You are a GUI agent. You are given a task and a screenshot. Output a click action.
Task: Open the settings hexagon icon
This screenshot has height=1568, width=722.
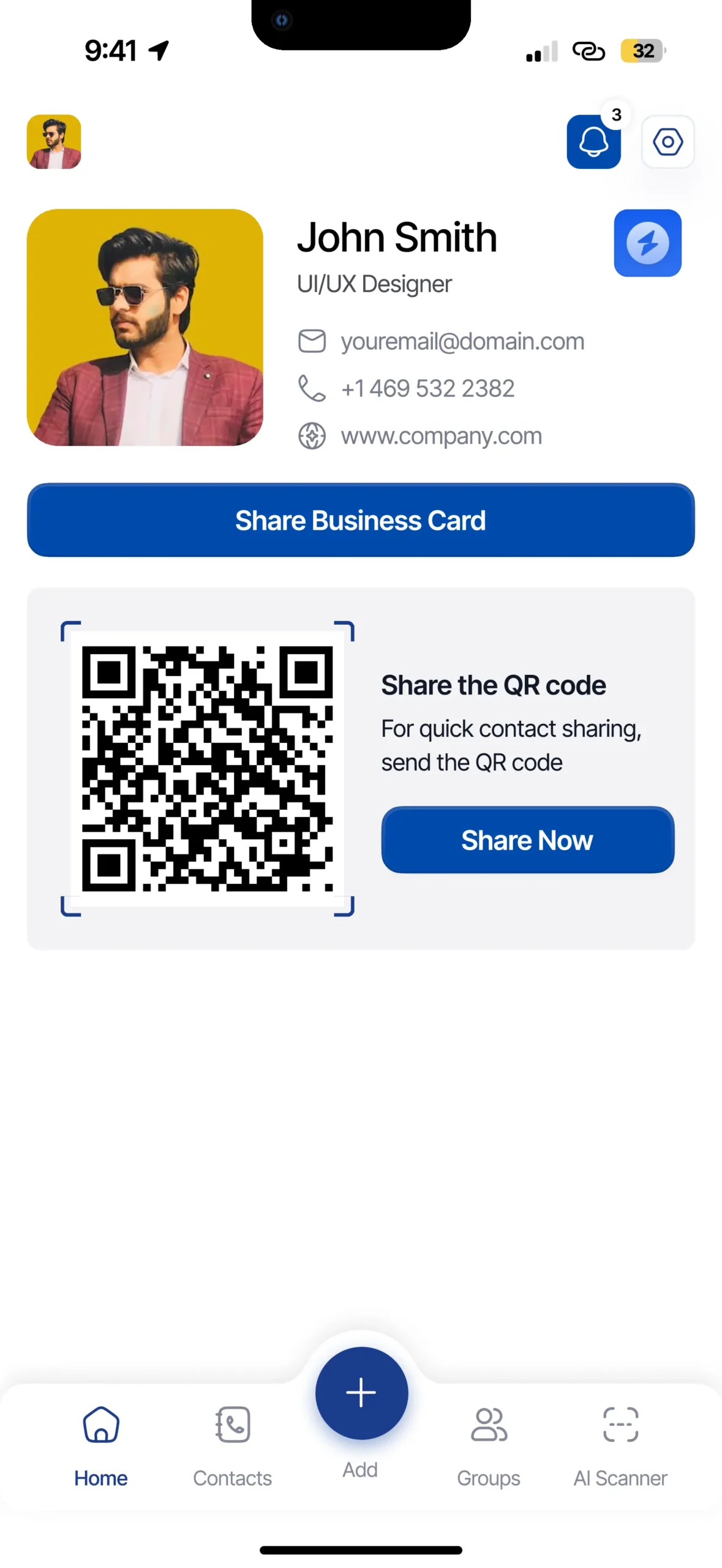667,141
